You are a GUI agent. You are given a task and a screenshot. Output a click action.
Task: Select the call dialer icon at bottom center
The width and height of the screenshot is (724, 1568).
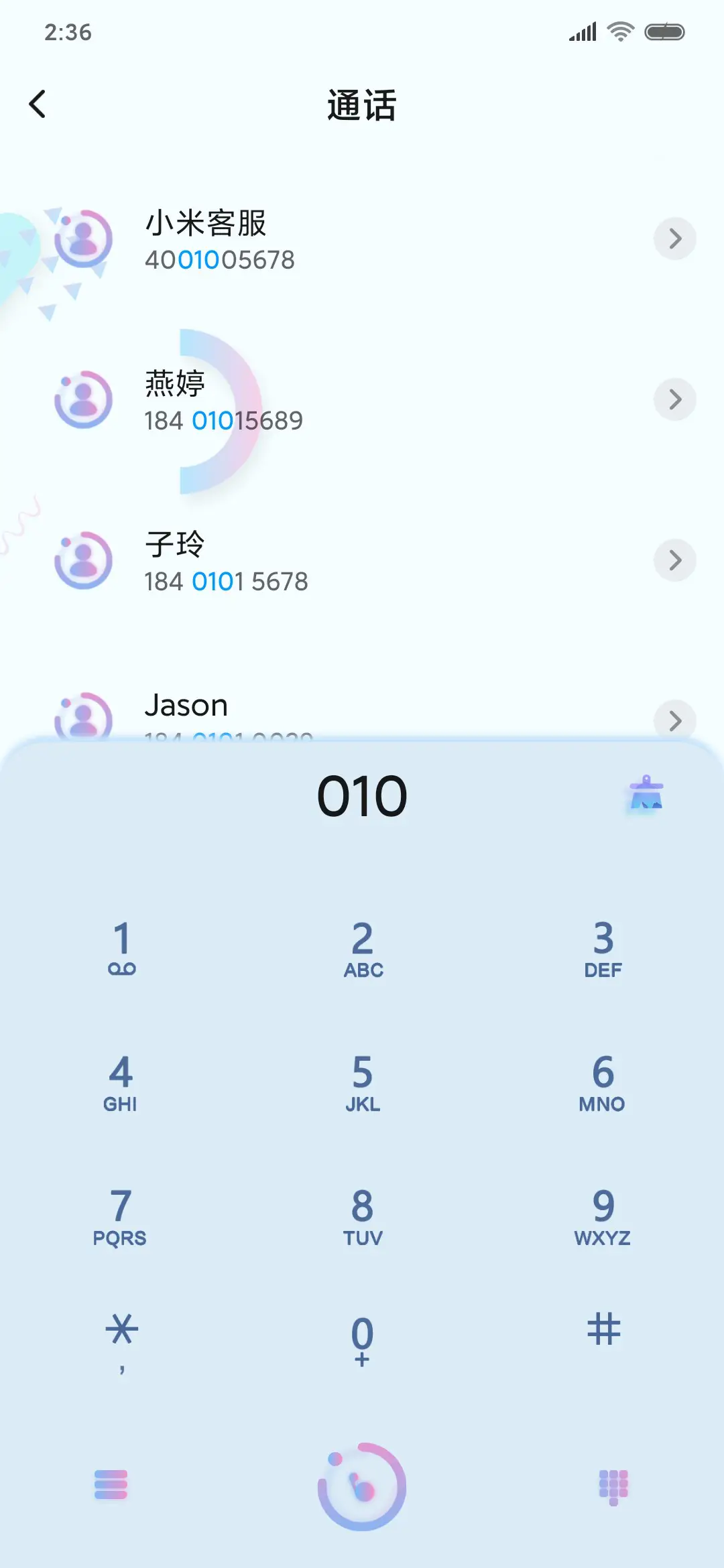coord(361,1486)
